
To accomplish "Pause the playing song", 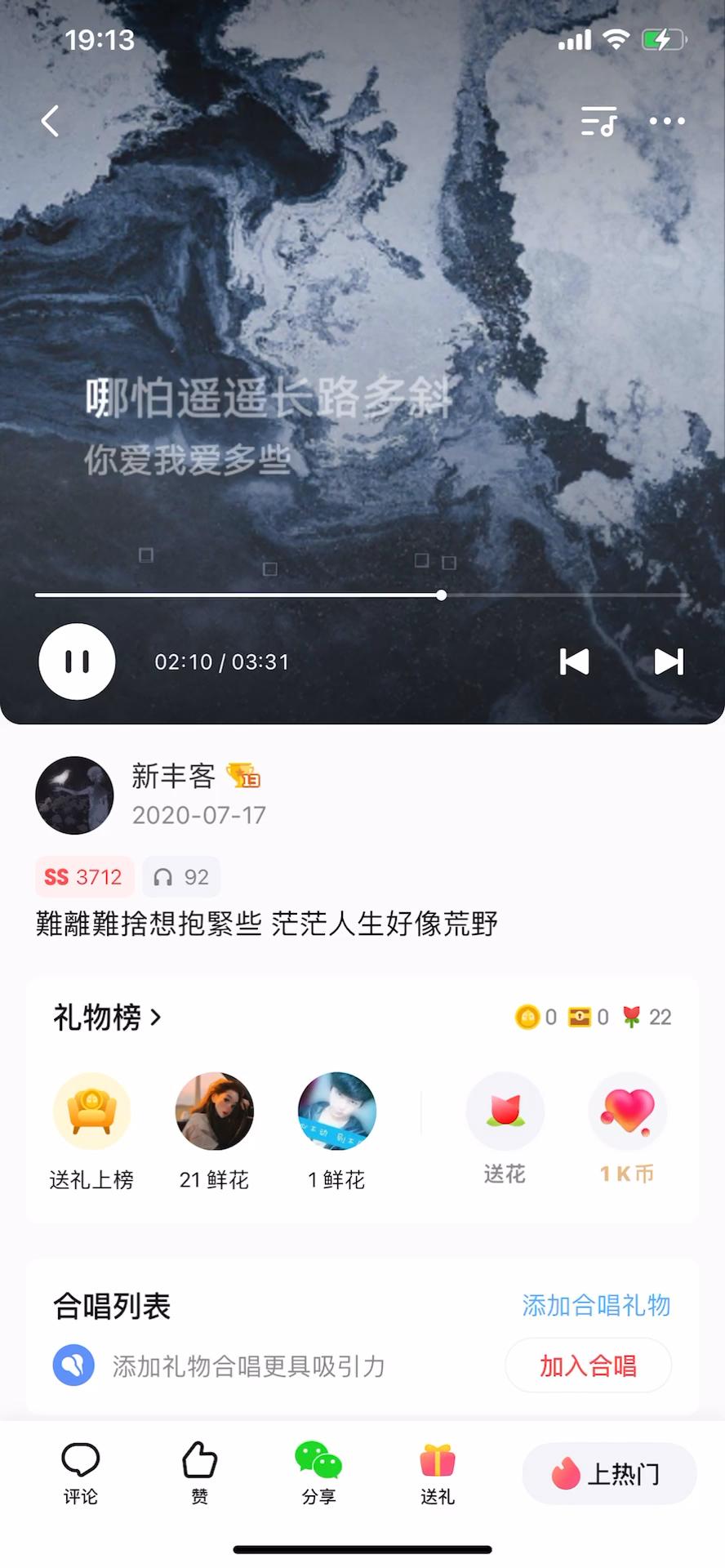I will tap(77, 661).
